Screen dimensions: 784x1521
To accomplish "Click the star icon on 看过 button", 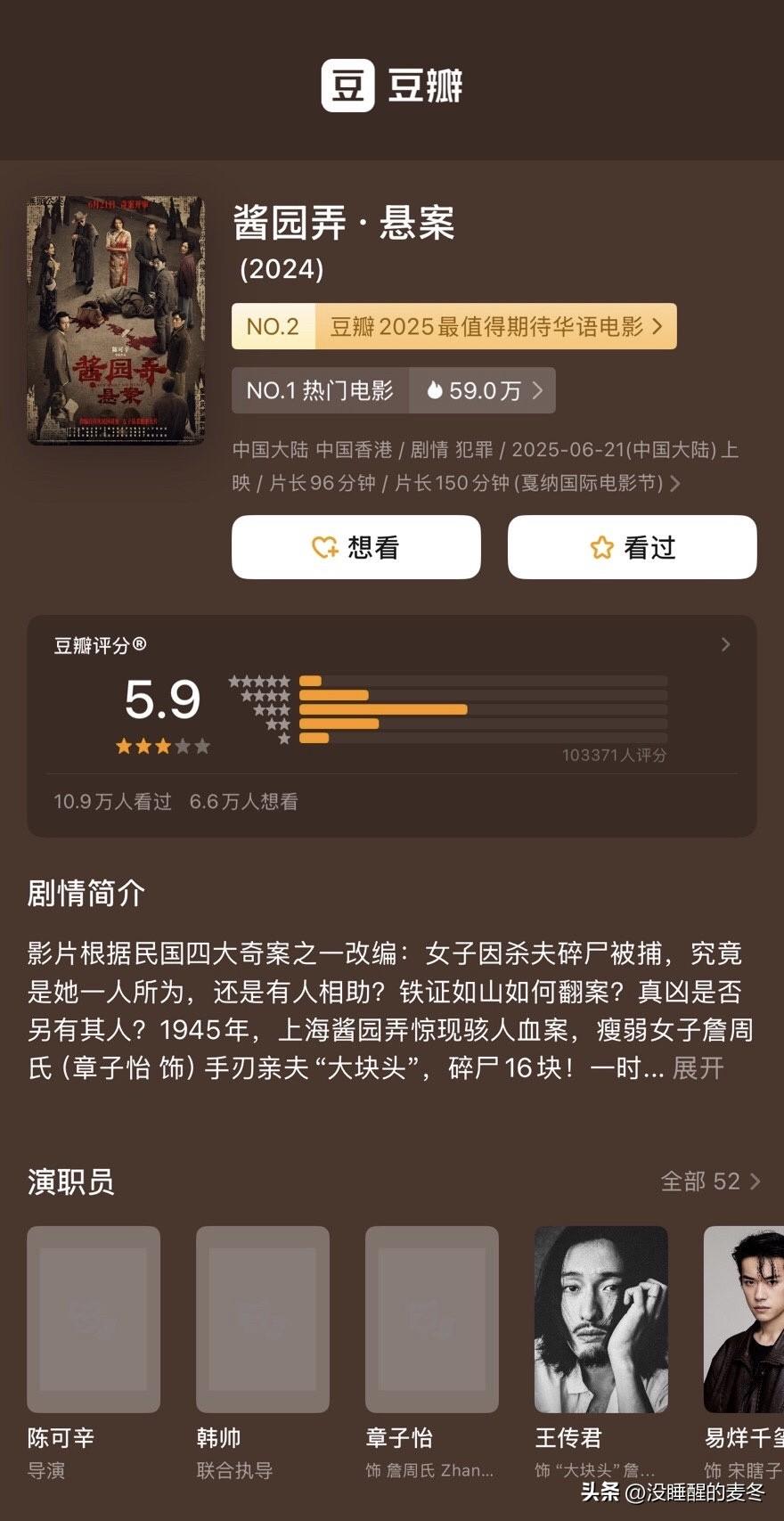I will click(601, 547).
